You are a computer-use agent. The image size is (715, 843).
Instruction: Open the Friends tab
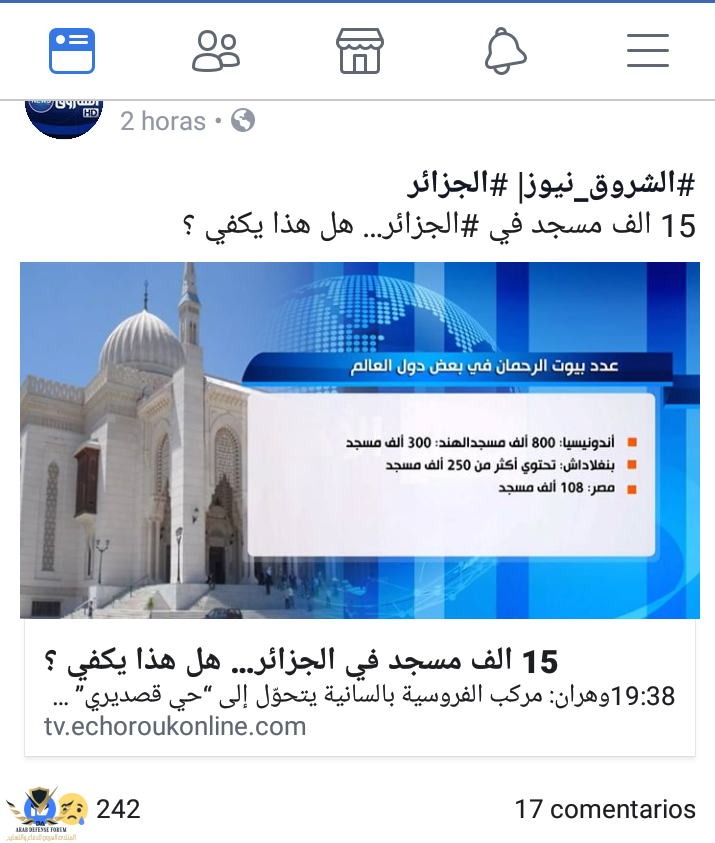[216, 50]
